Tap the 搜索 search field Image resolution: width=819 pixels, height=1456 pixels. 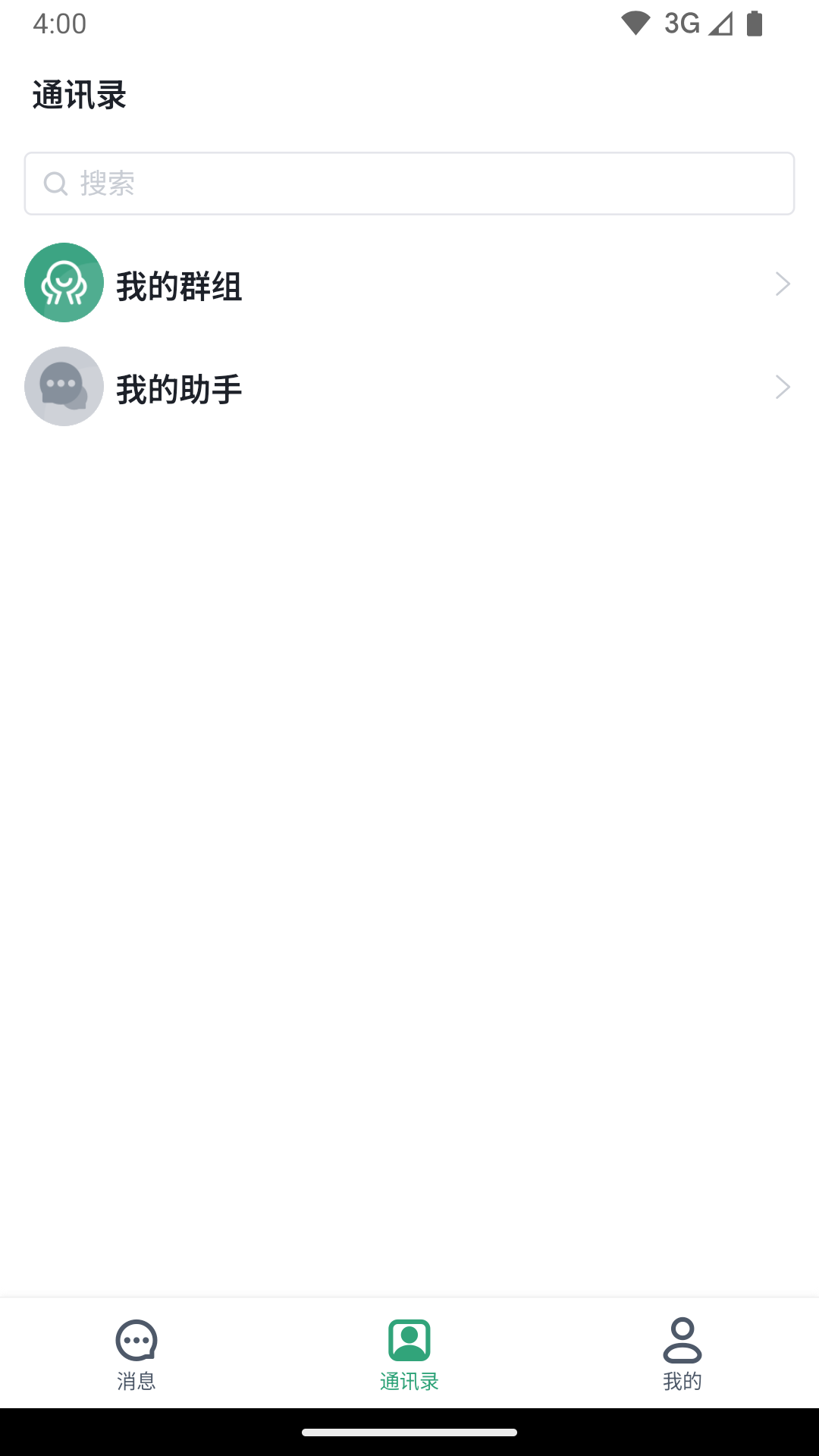pyautogui.click(x=409, y=184)
